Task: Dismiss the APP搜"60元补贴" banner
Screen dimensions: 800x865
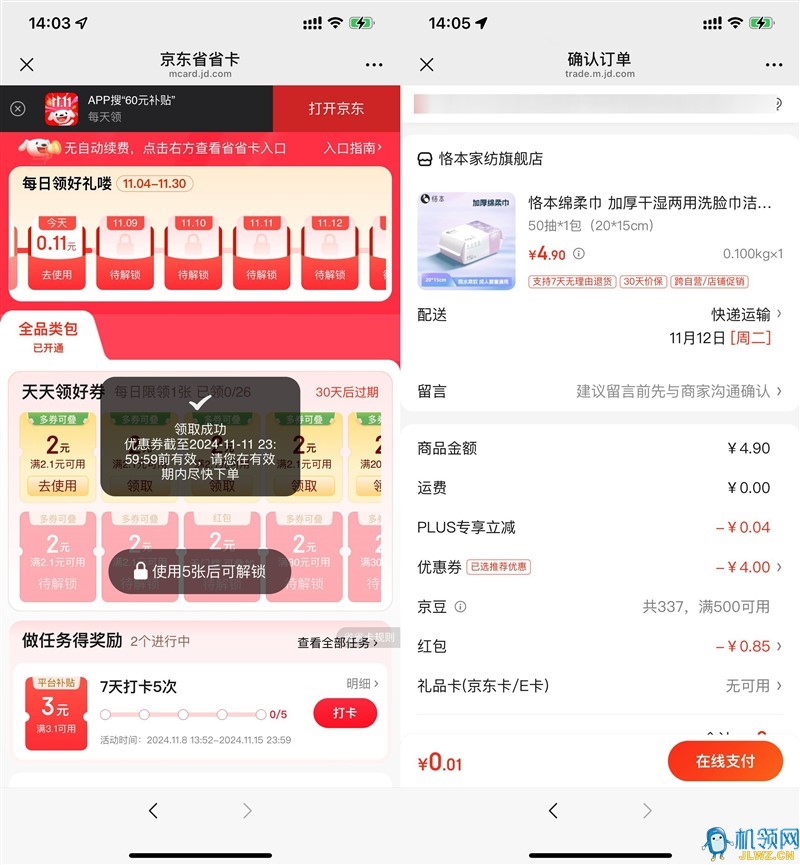Action: (x=17, y=108)
